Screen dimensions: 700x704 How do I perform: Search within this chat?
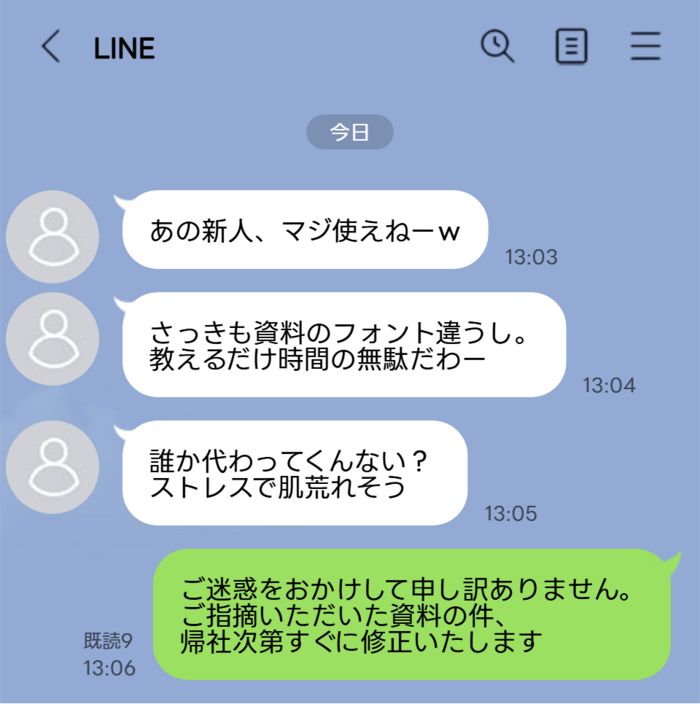tap(497, 46)
